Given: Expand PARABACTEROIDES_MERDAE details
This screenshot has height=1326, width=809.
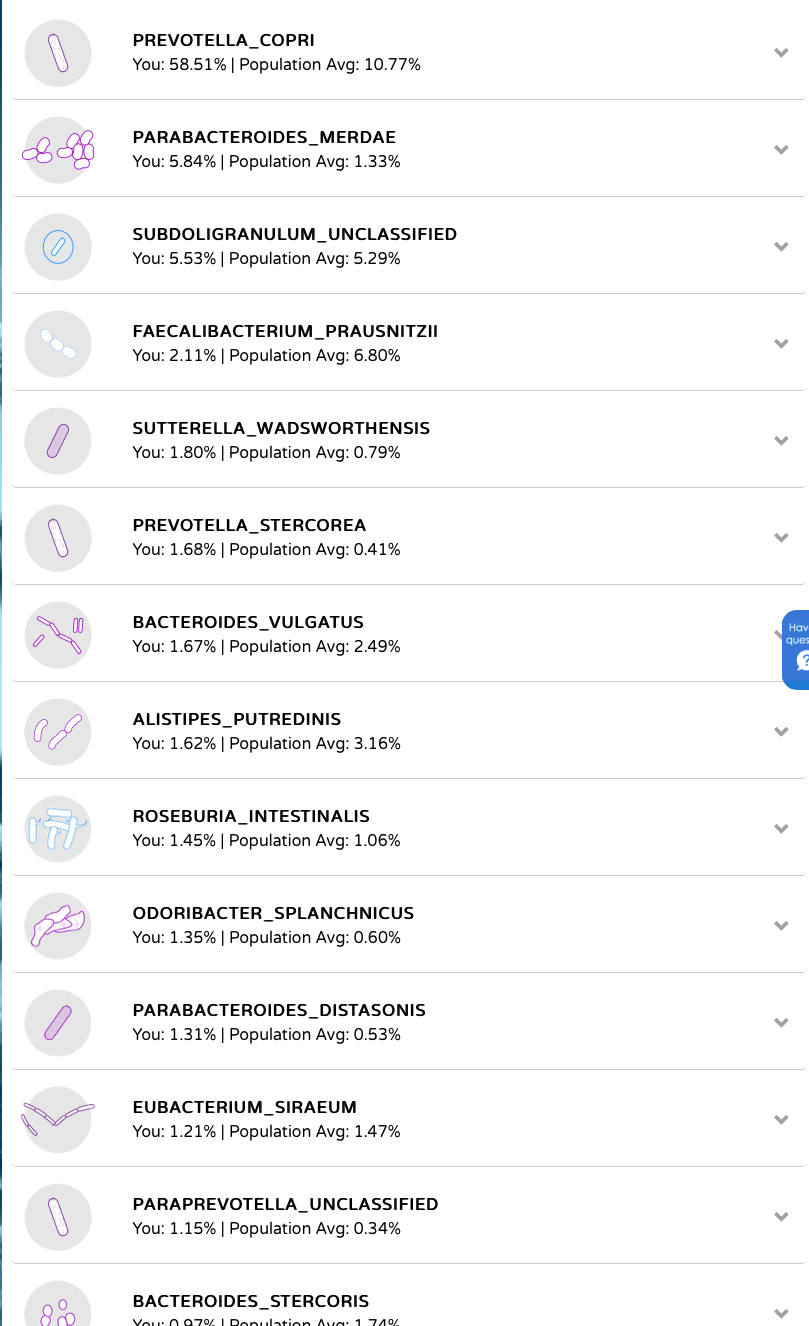Looking at the screenshot, I should (408, 149).
